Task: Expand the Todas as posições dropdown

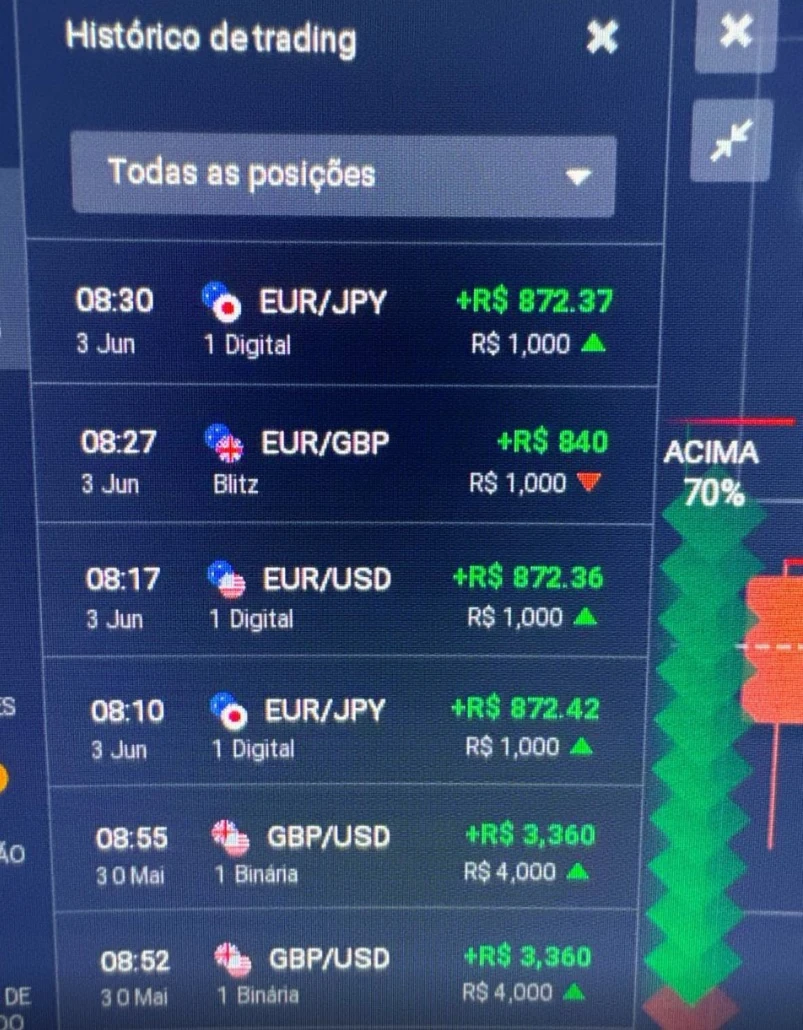Action: coord(343,175)
